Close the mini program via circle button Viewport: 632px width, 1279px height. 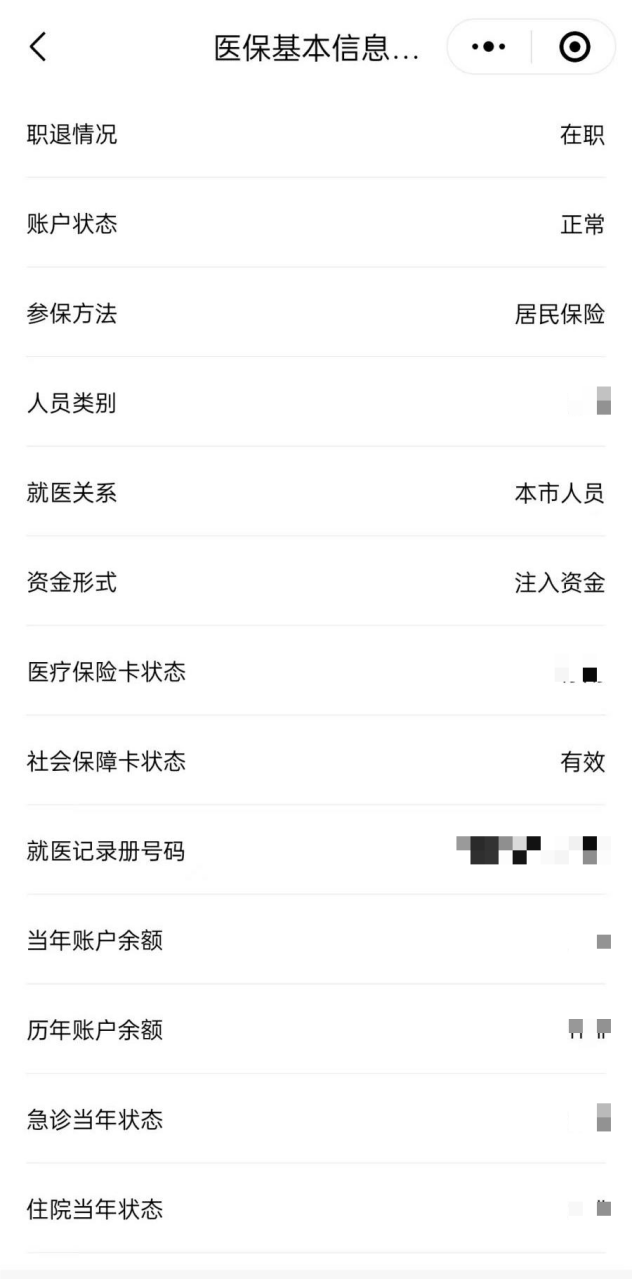574,47
